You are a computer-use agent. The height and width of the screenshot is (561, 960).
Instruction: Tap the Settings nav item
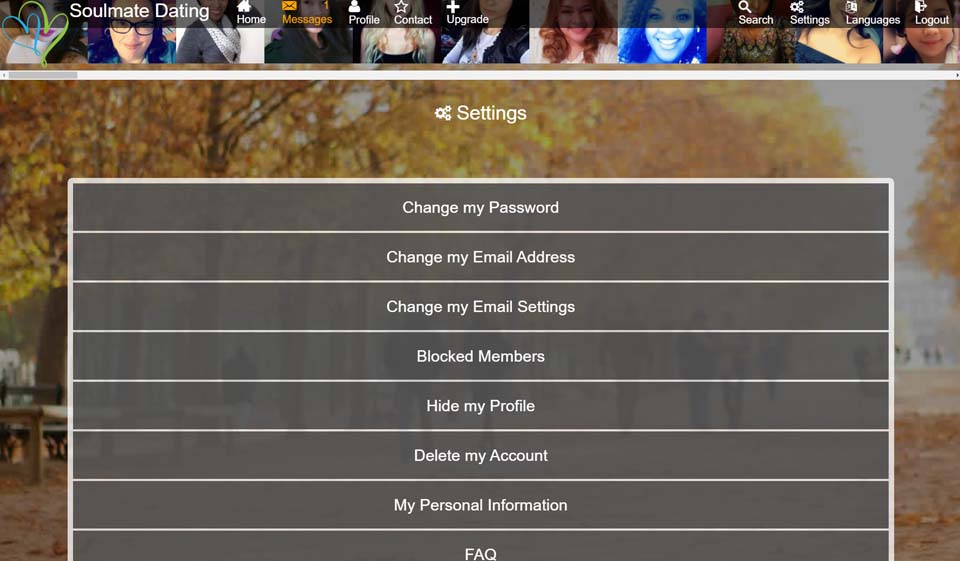(x=809, y=13)
